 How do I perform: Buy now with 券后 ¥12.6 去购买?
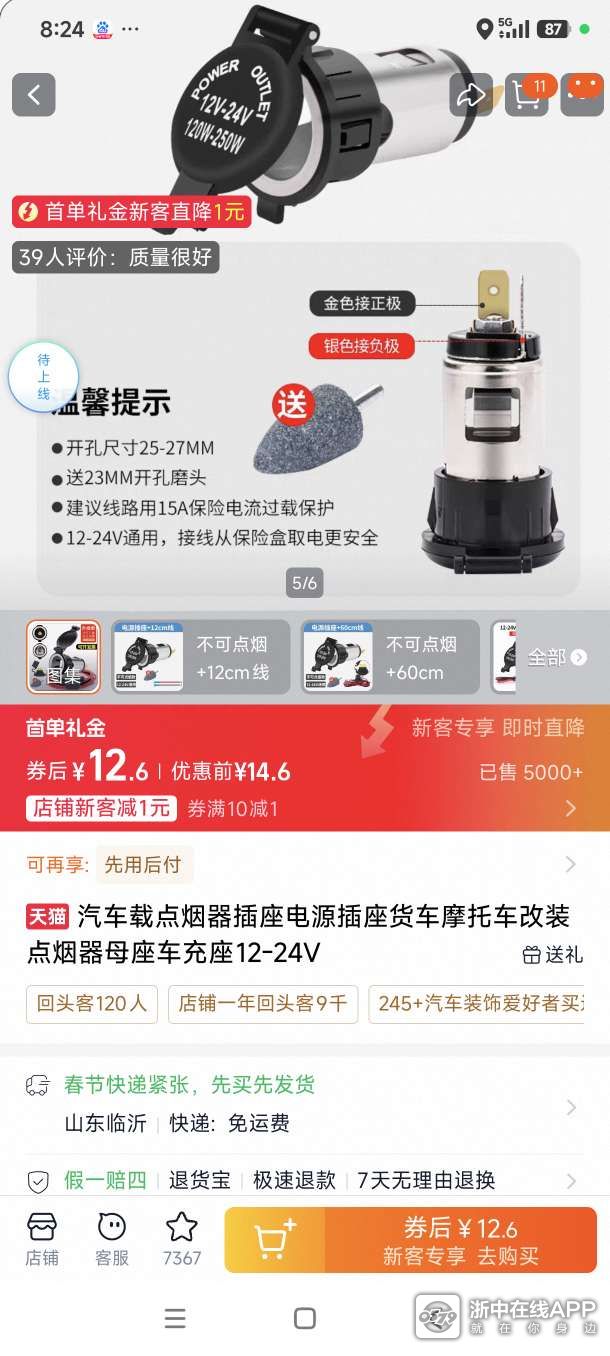pyautogui.click(x=460, y=1240)
